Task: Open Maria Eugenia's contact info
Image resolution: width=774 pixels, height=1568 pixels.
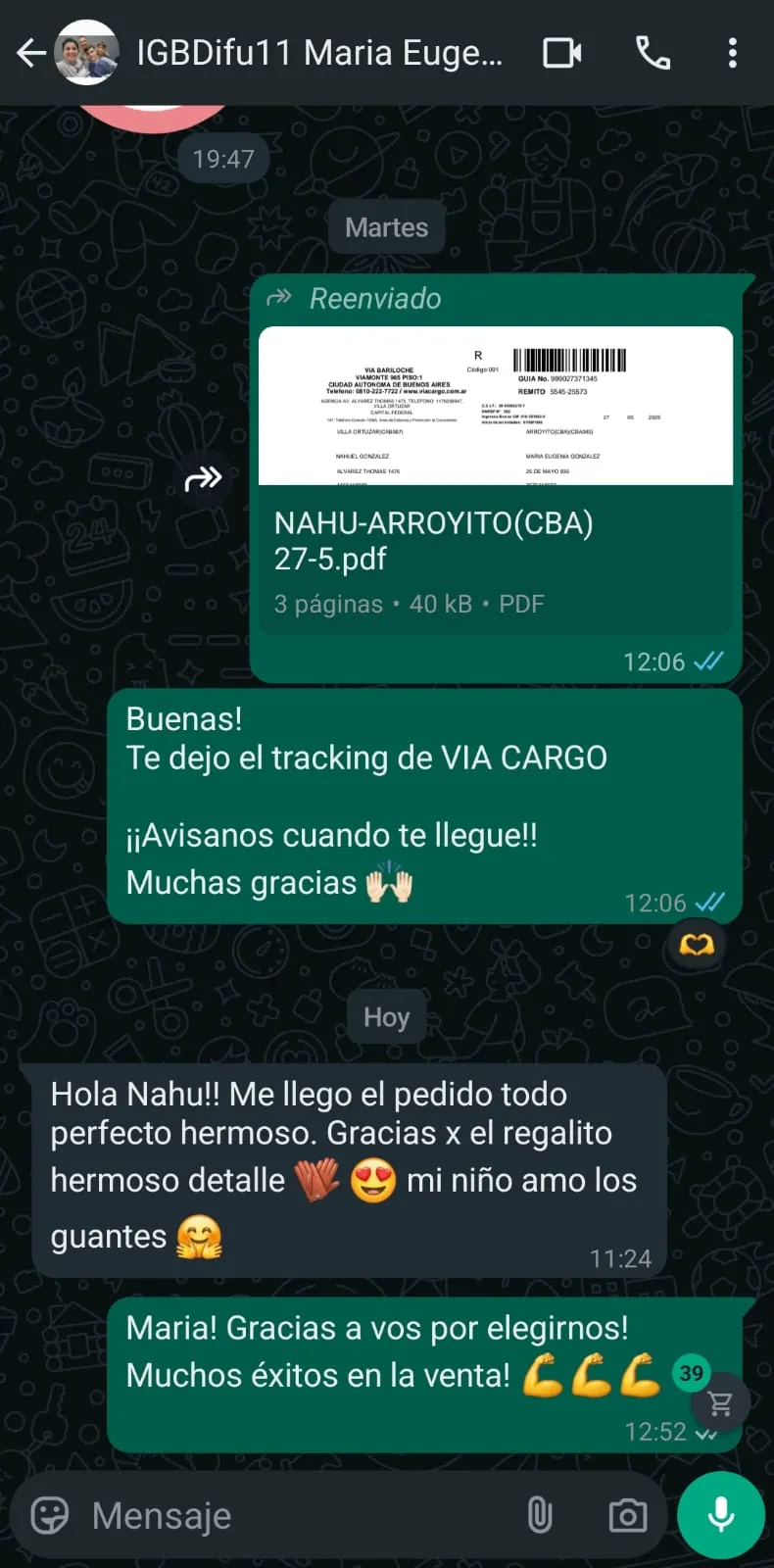Action: (x=318, y=53)
